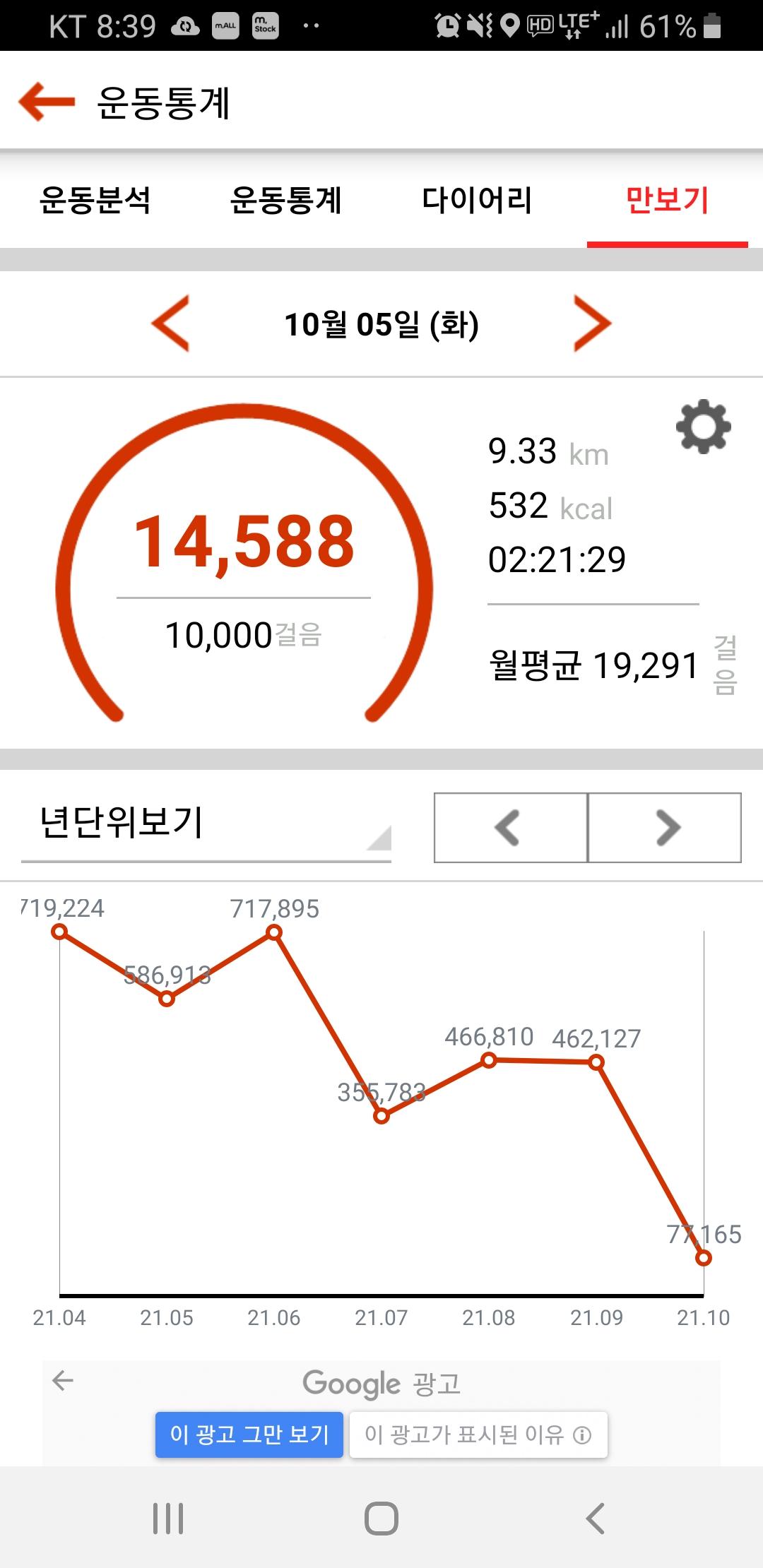Go to the home screen

381,1518
